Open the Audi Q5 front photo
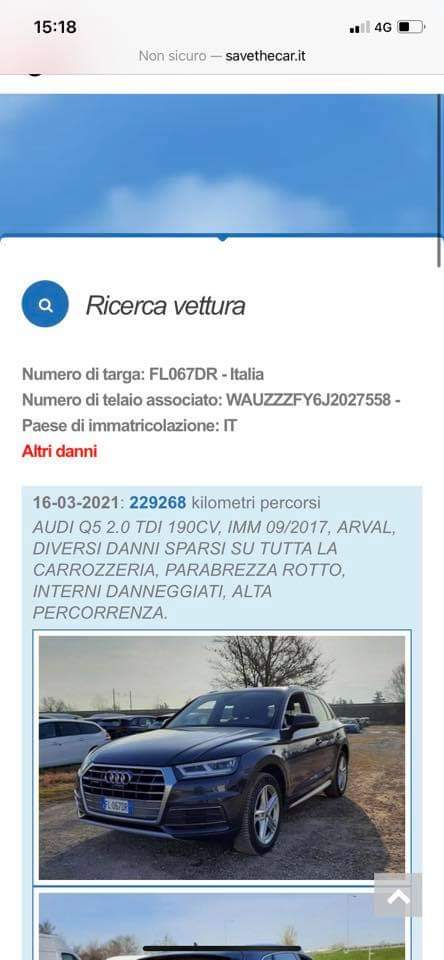Screen dimensions: 444x960 (222, 757)
